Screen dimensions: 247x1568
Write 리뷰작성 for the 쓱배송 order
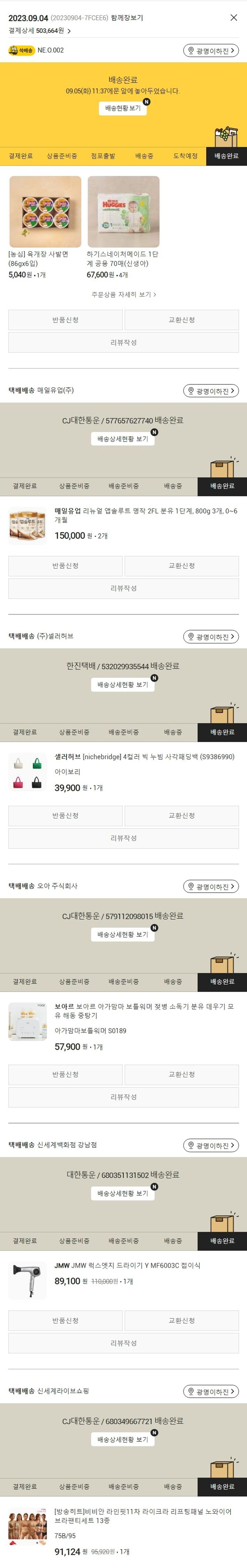click(x=123, y=342)
